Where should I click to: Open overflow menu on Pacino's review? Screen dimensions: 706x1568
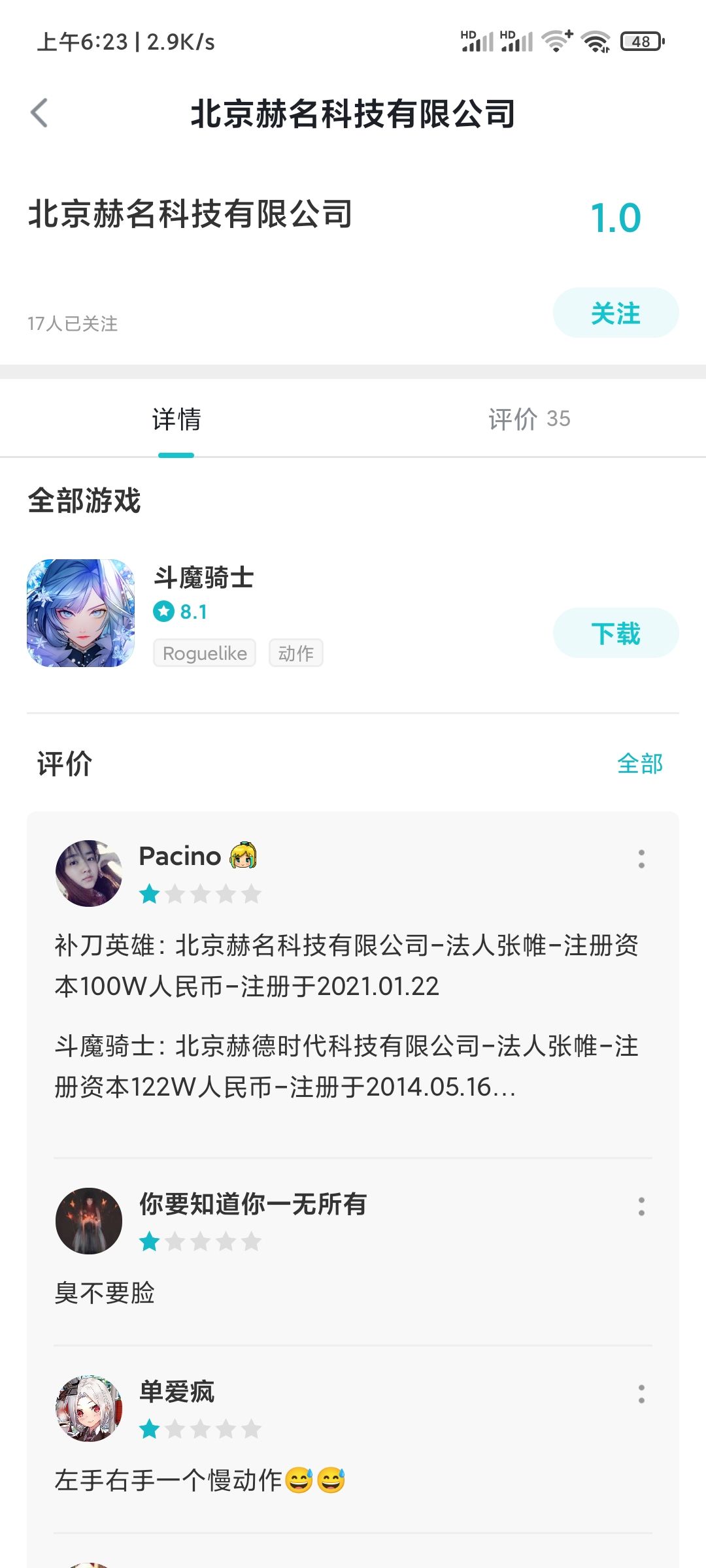point(641,858)
